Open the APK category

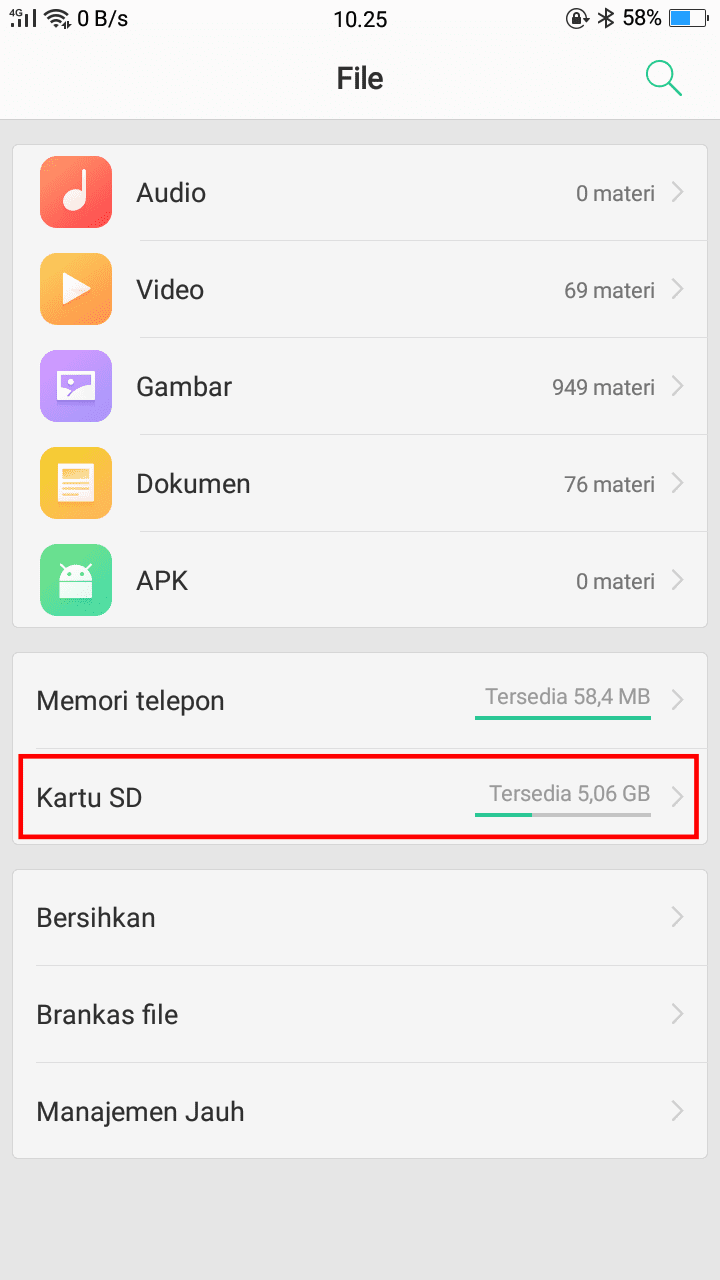(360, 581)
